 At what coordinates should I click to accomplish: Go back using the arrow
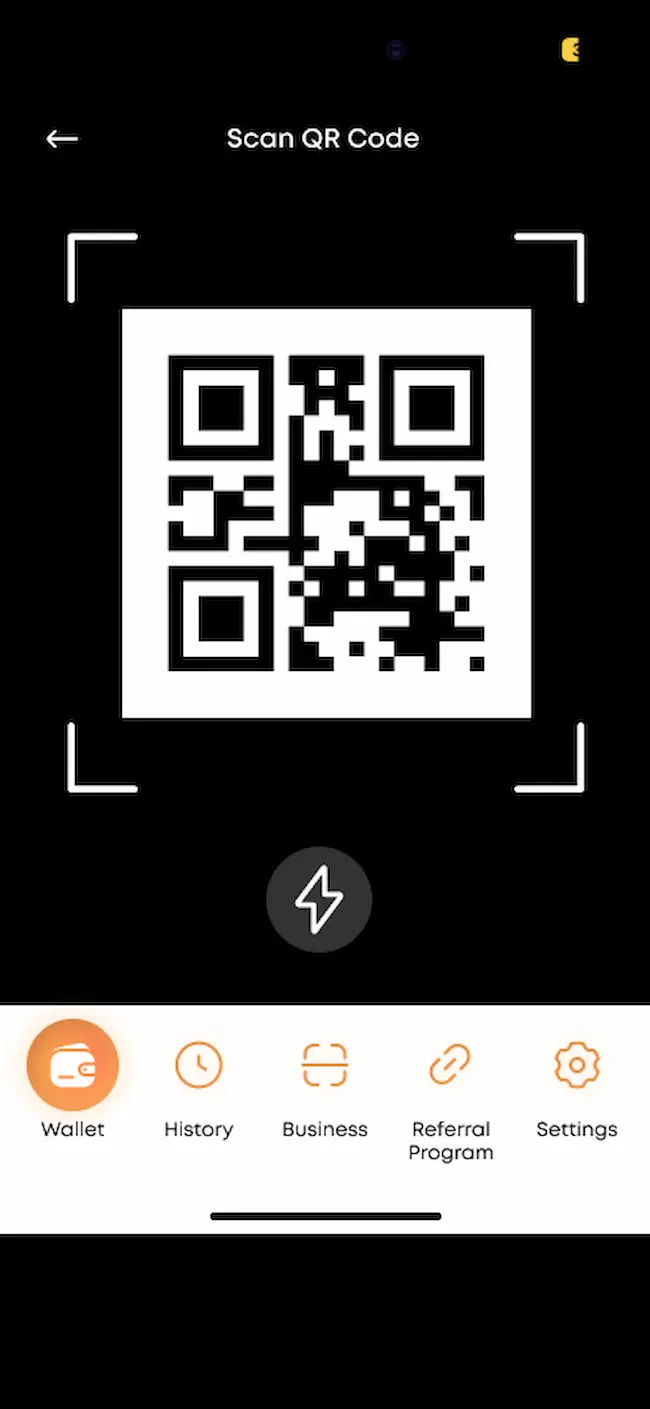coord(62,139)
